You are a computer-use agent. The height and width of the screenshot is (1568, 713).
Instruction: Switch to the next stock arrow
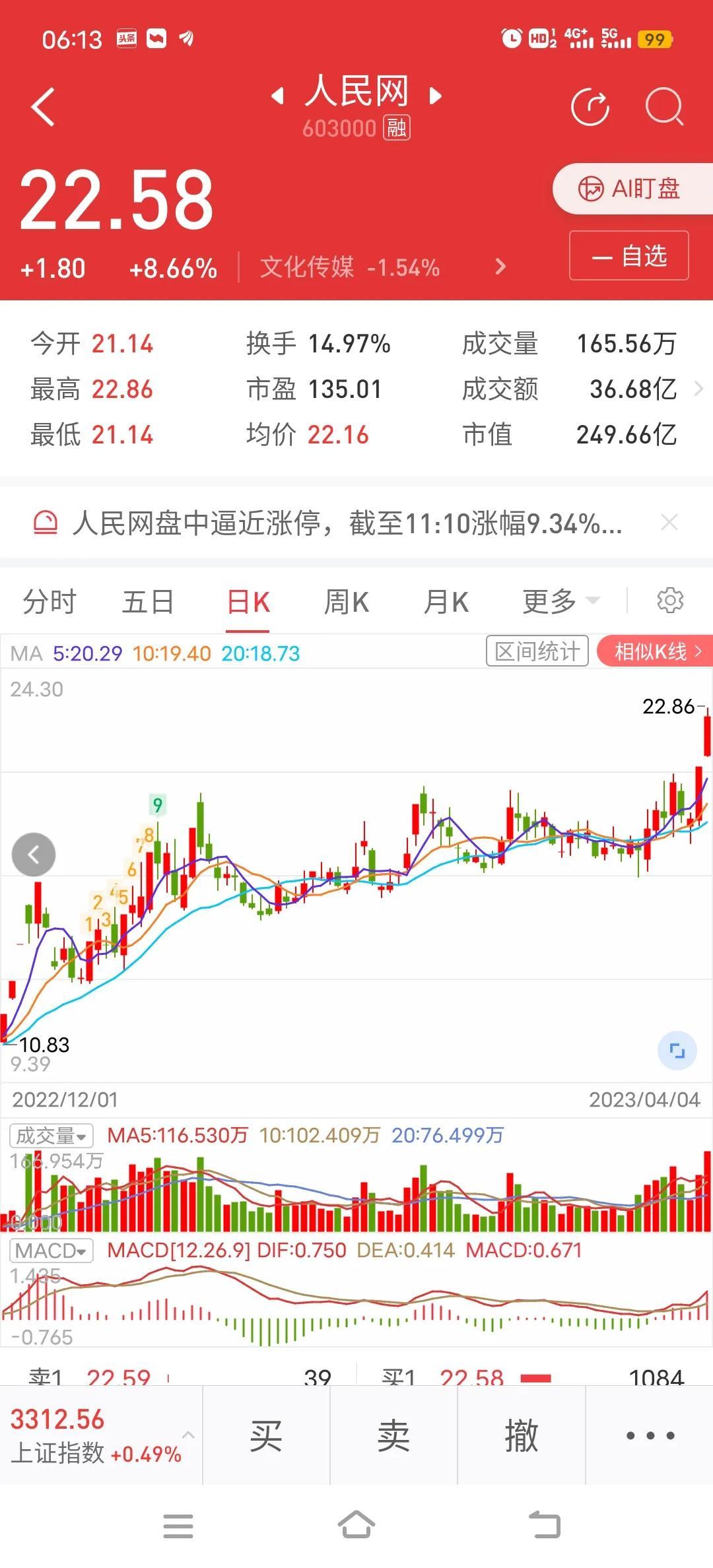click(x=435, y=96)
